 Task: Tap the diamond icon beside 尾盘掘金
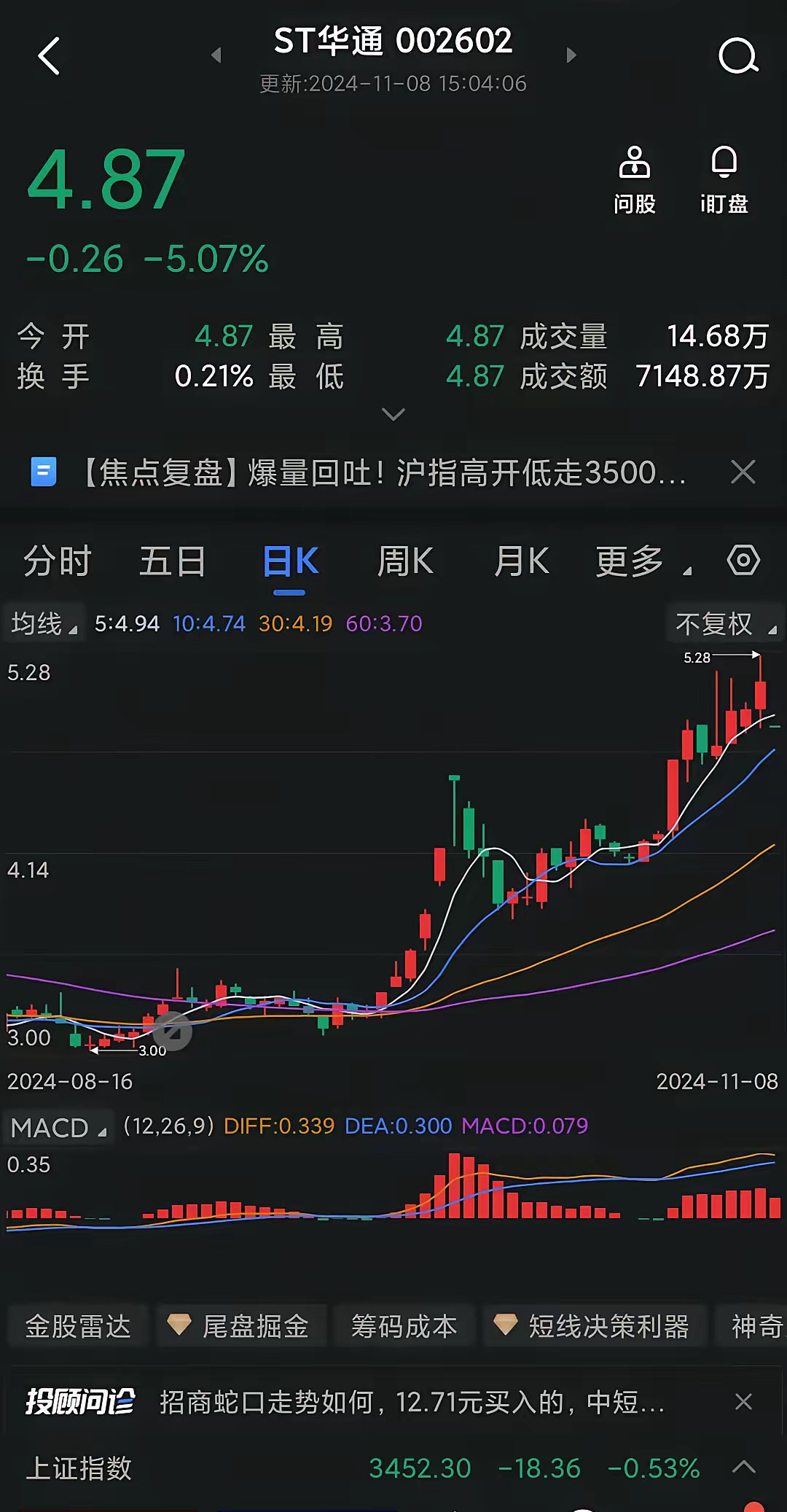[179, 1325]
